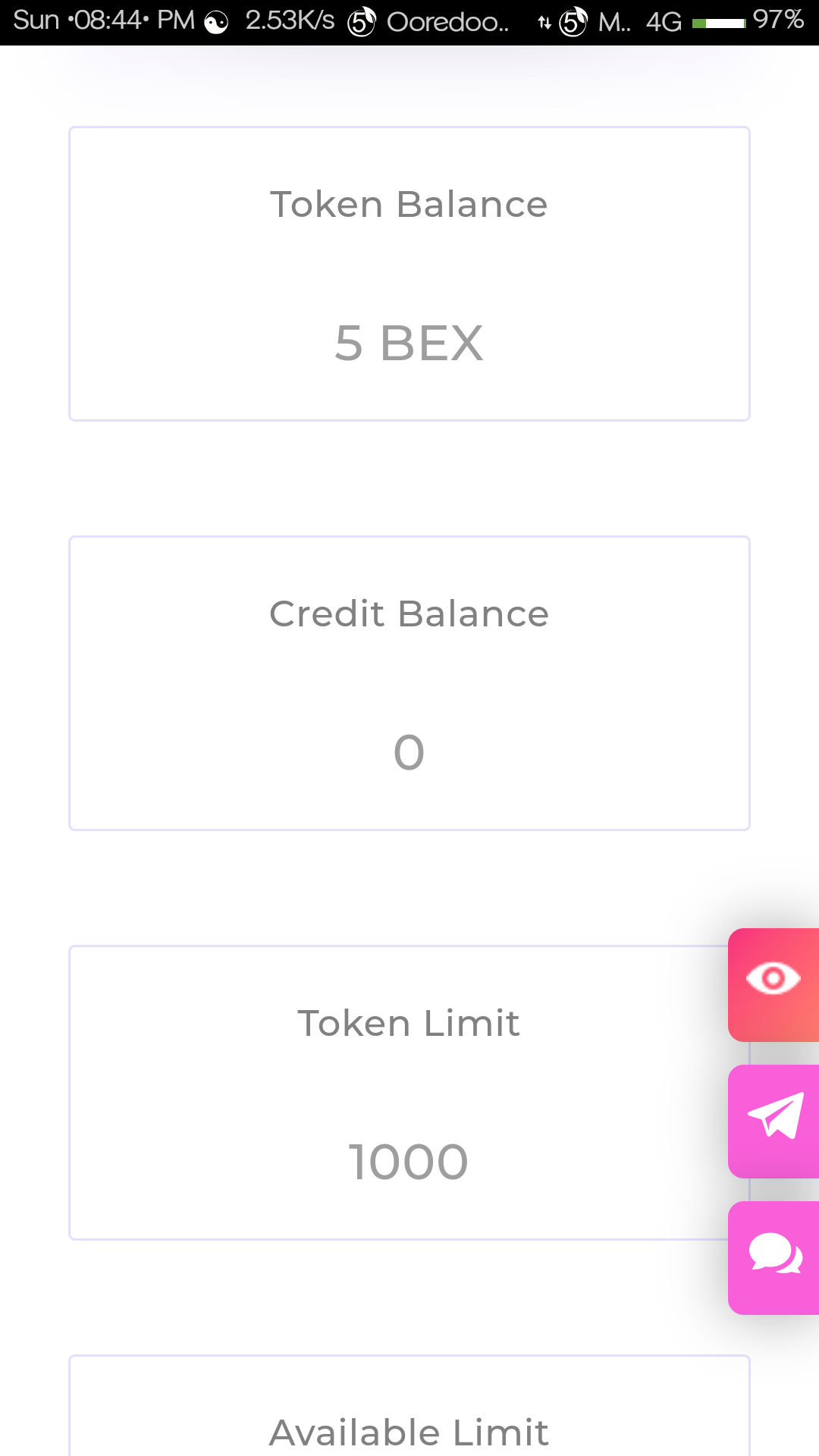Image resolution: width=819 pixels, height=1456 pixels.
Task: Tap the pink eye floating button
Action: pos(773,984)
